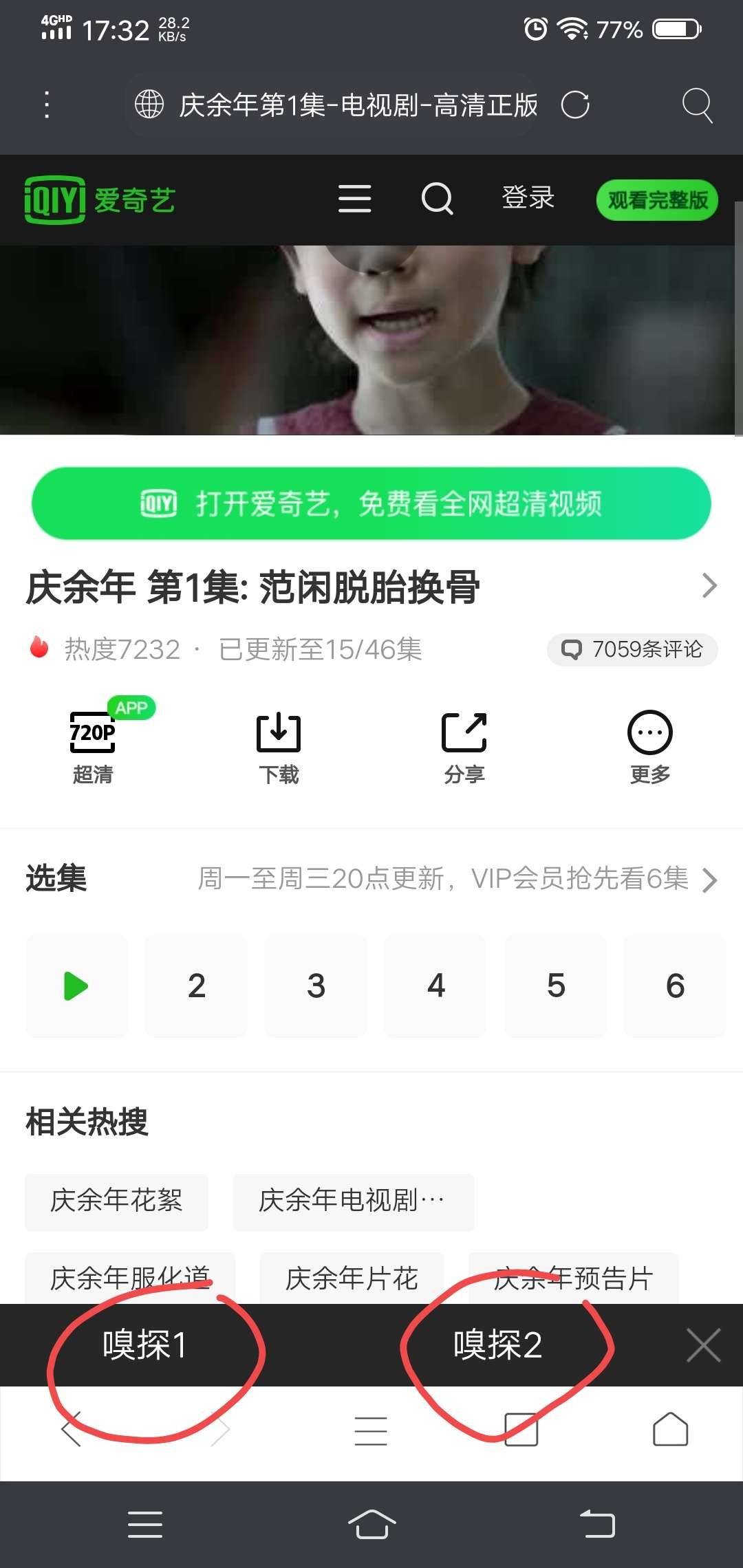View the 7059条评论 comments
Viewport: 743px width, 1568px height.
[x=632, y=649]
